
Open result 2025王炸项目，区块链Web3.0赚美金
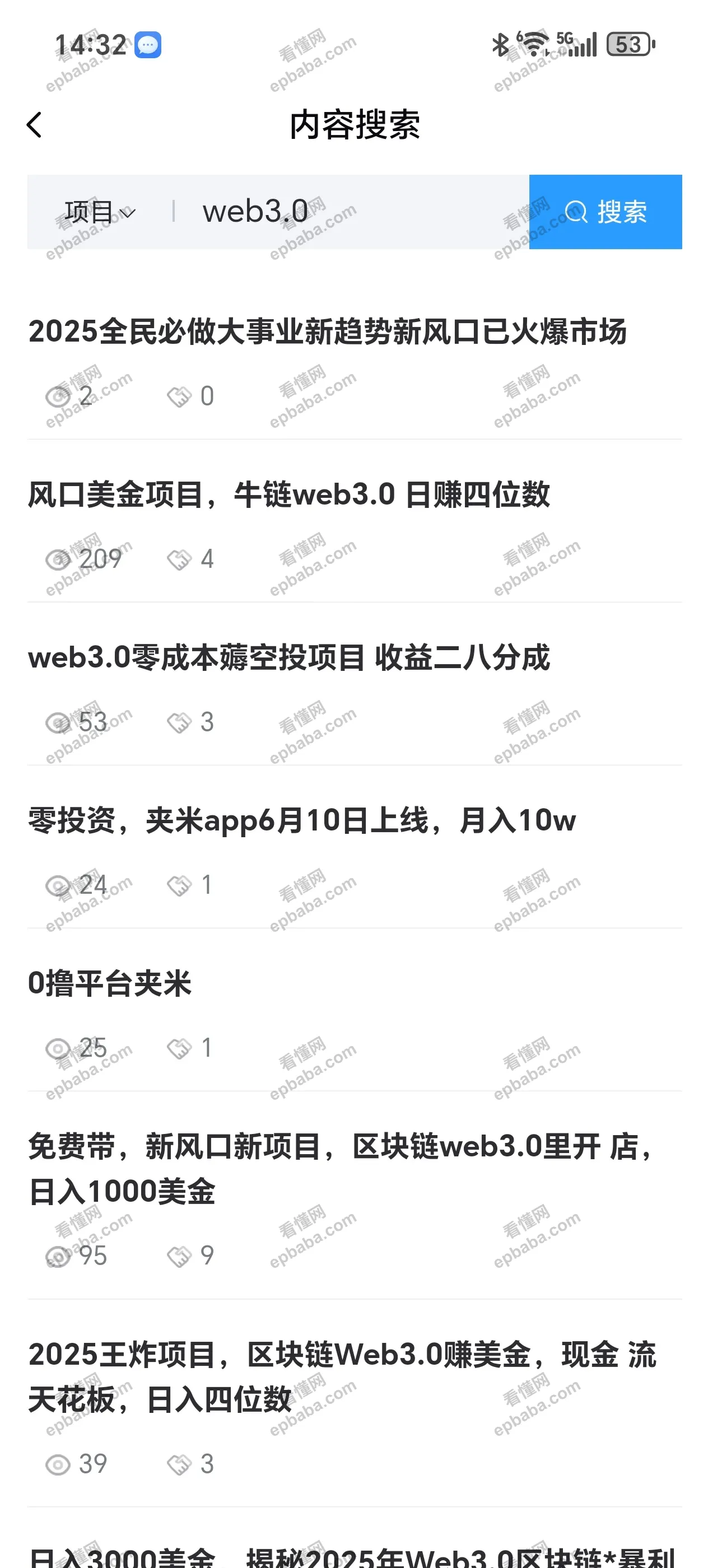pyautogui.click(x=341, y=1377)
